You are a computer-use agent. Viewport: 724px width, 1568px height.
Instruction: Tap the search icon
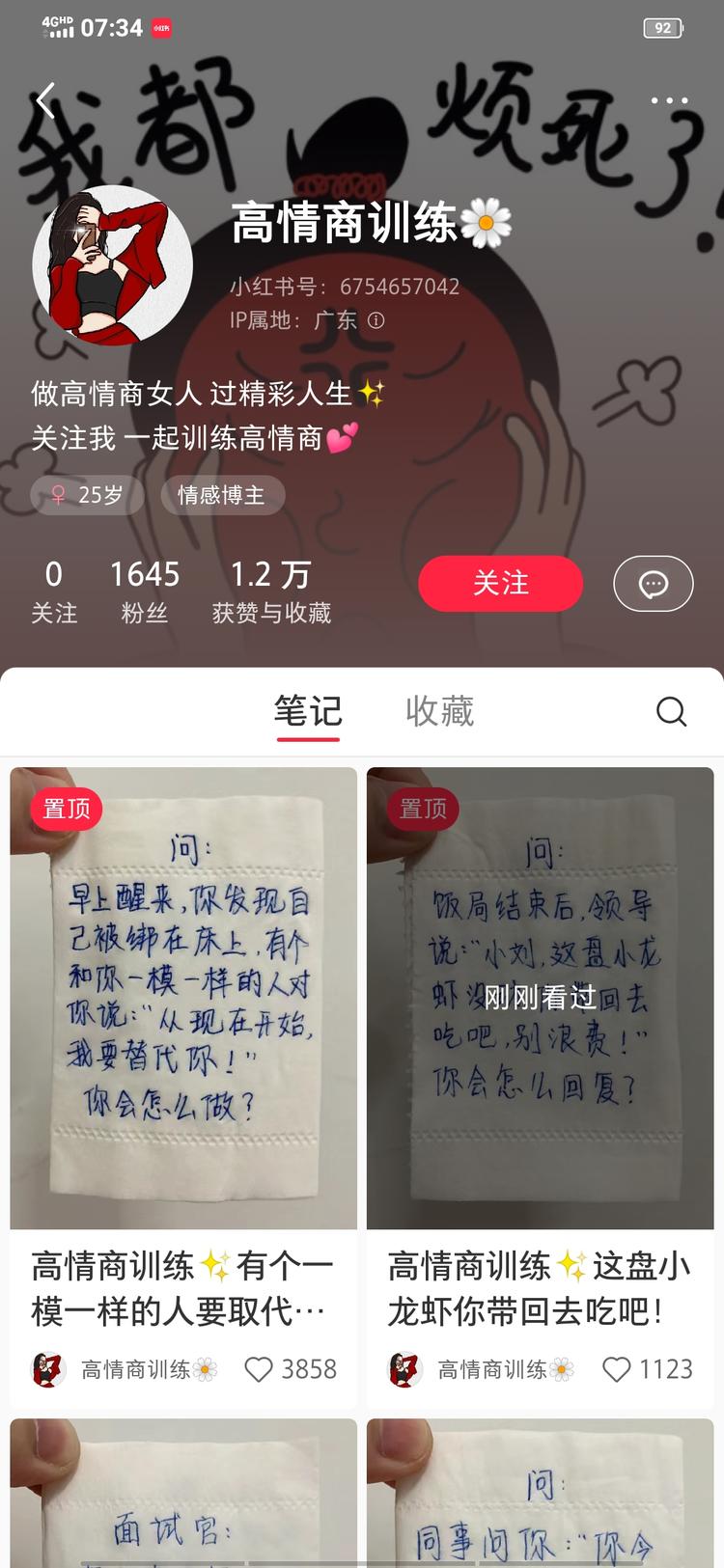(x=671, y=711)
